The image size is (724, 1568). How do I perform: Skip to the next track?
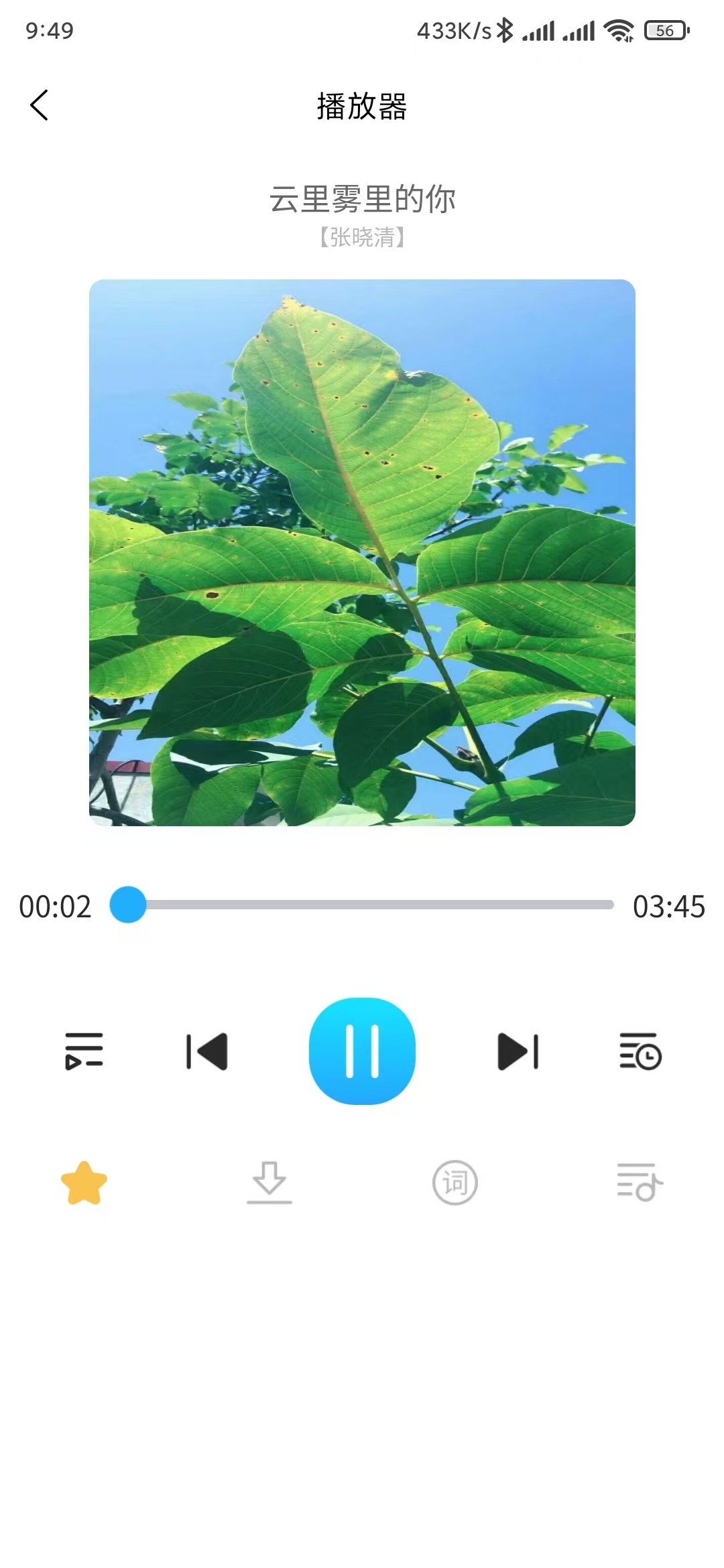coord(518,1051)
